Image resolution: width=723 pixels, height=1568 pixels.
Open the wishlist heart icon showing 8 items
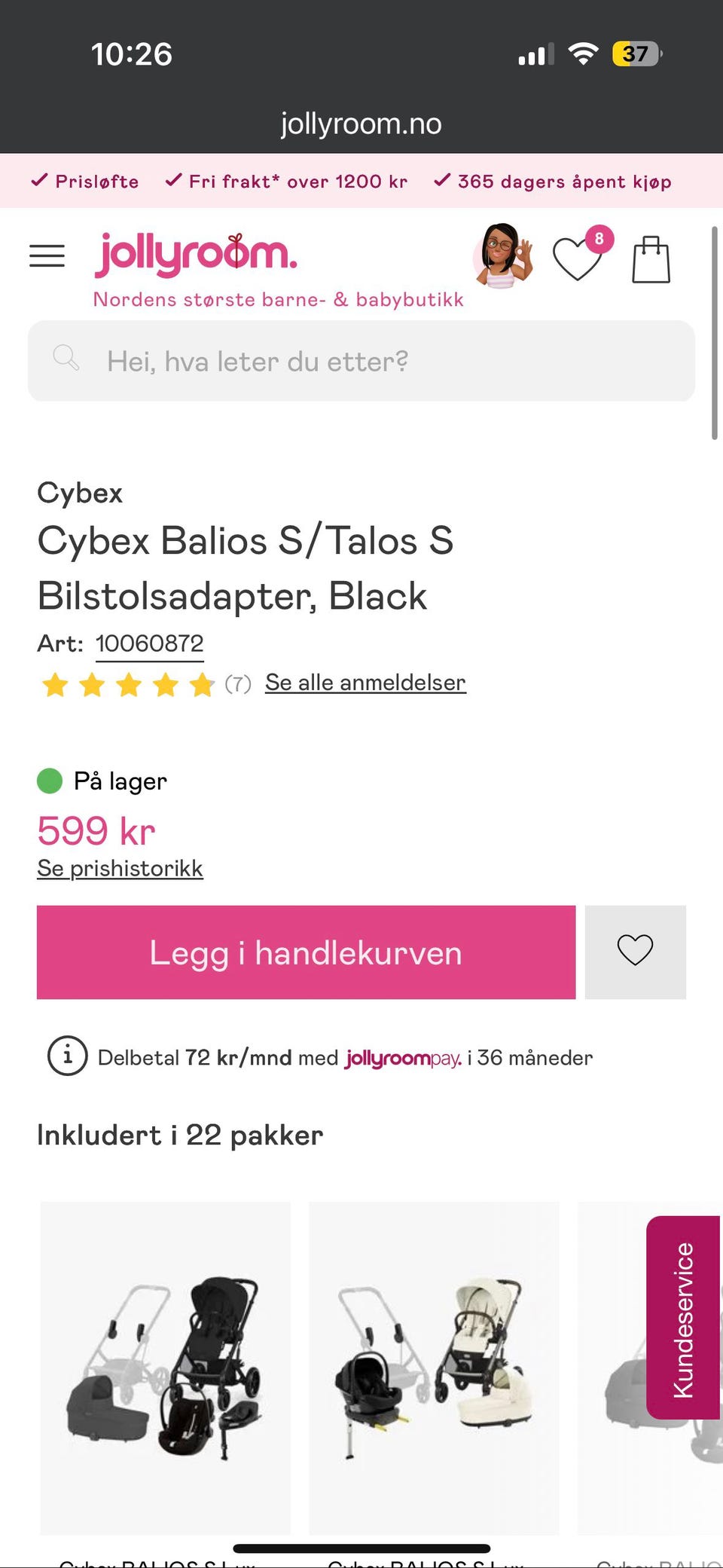pyautogui.click(x=578, y=258)
